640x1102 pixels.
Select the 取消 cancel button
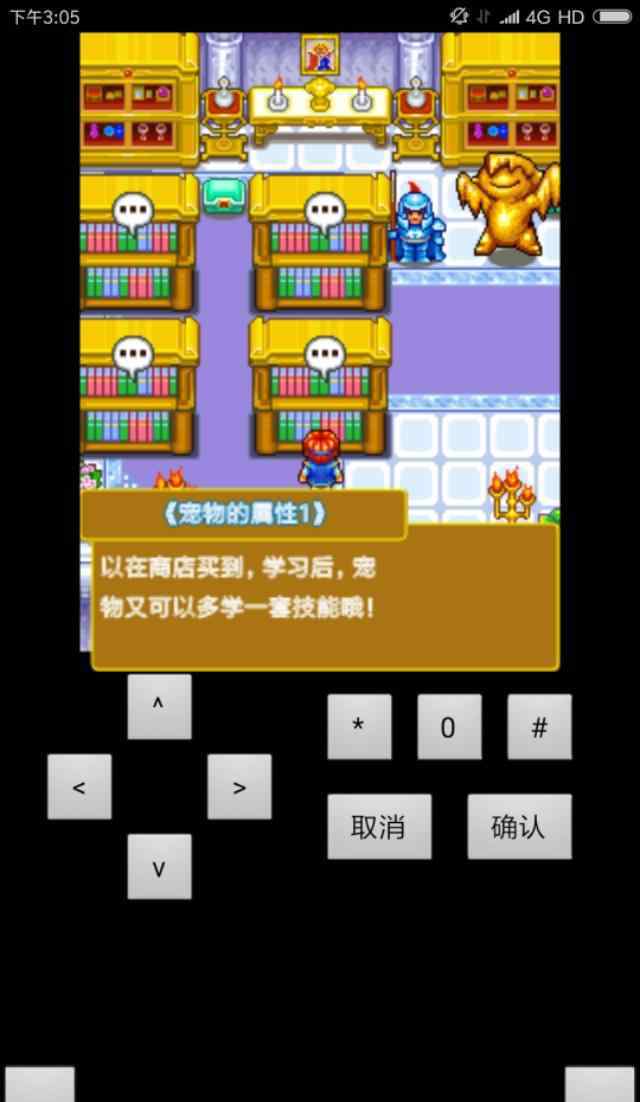coord(379,826)
